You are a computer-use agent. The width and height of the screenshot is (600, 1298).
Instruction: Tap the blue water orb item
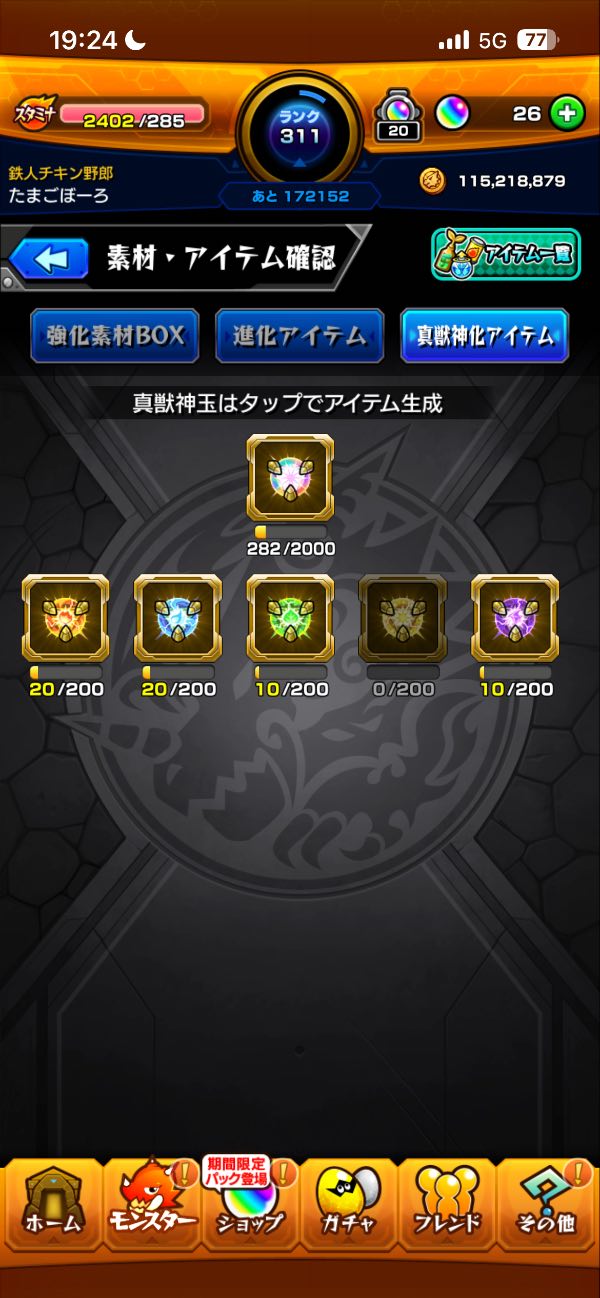[x=177, y=617]
